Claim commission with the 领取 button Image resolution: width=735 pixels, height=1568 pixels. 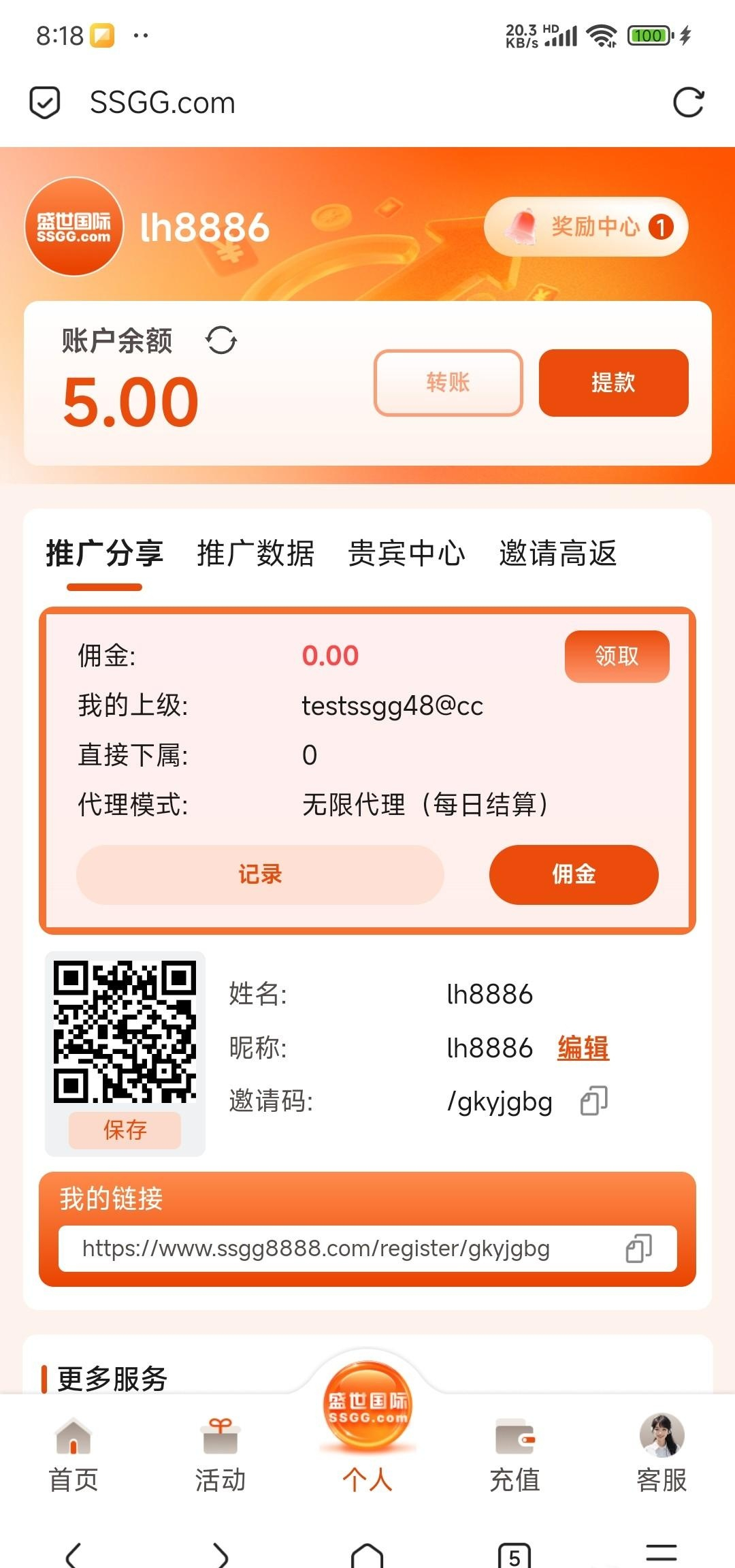point(617,656)
